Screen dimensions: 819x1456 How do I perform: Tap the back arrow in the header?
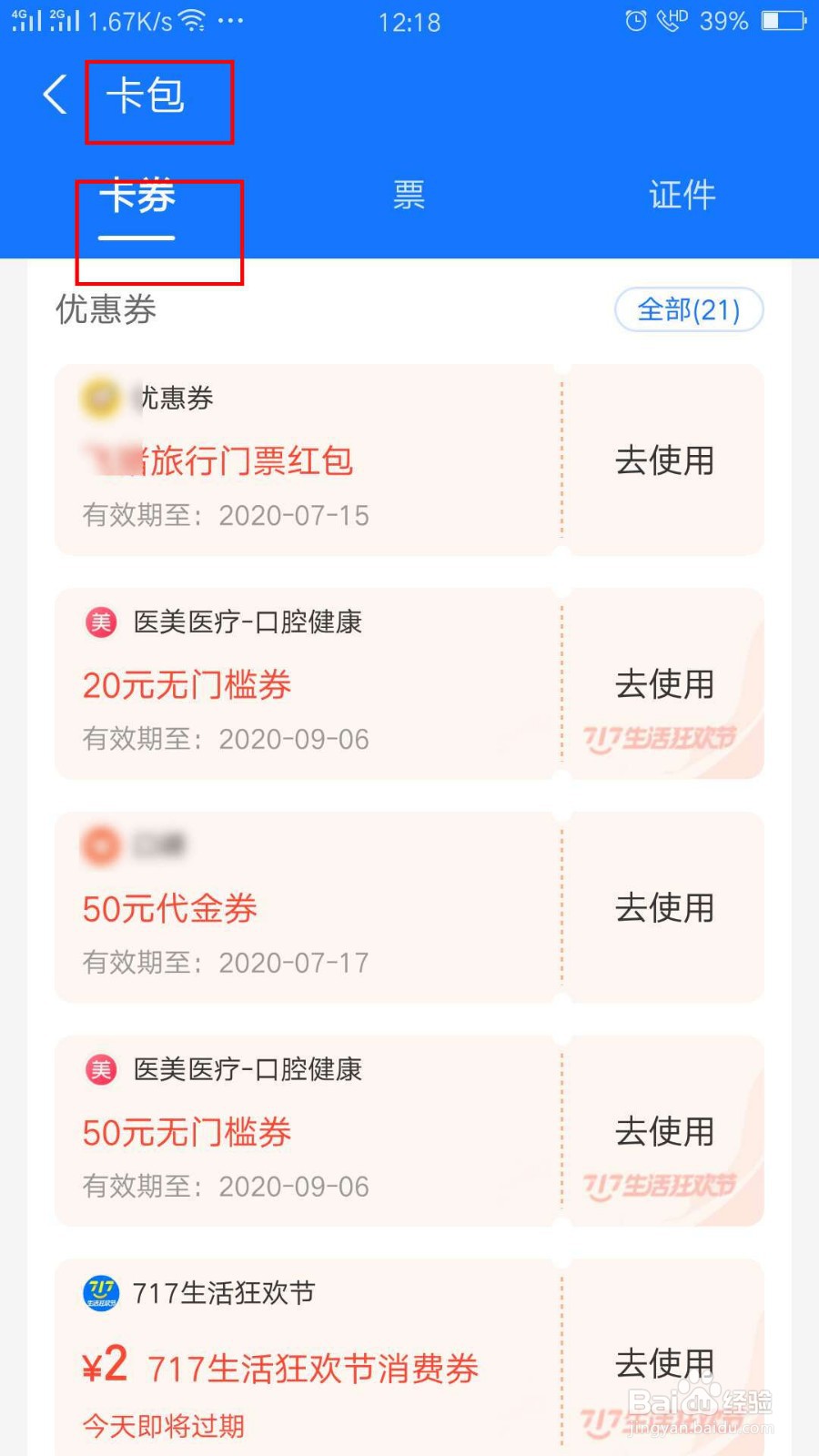pyautogui.click(x=53, y=94)
